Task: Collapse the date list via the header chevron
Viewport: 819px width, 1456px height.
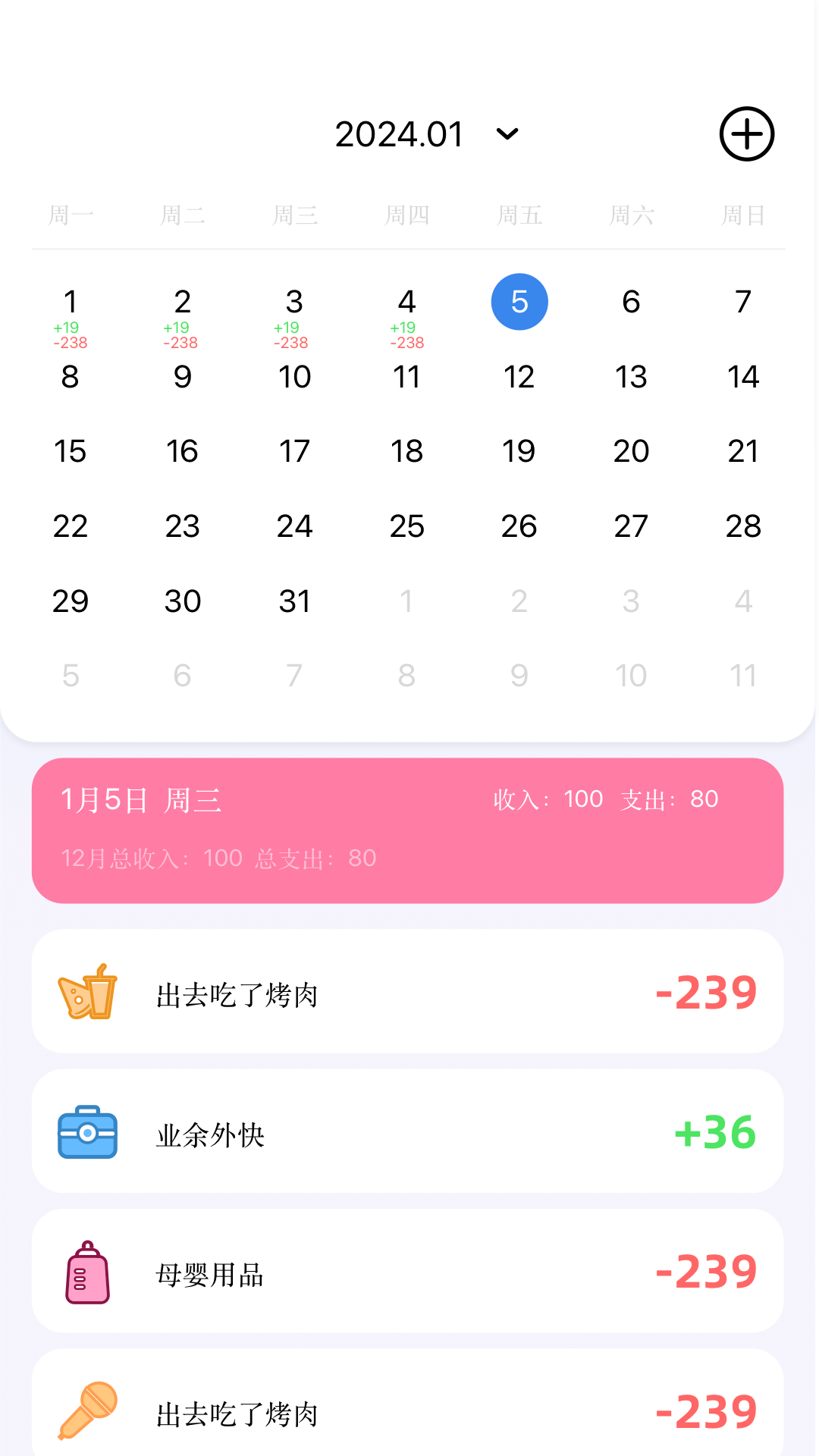Action: click(x=507, y=133)
